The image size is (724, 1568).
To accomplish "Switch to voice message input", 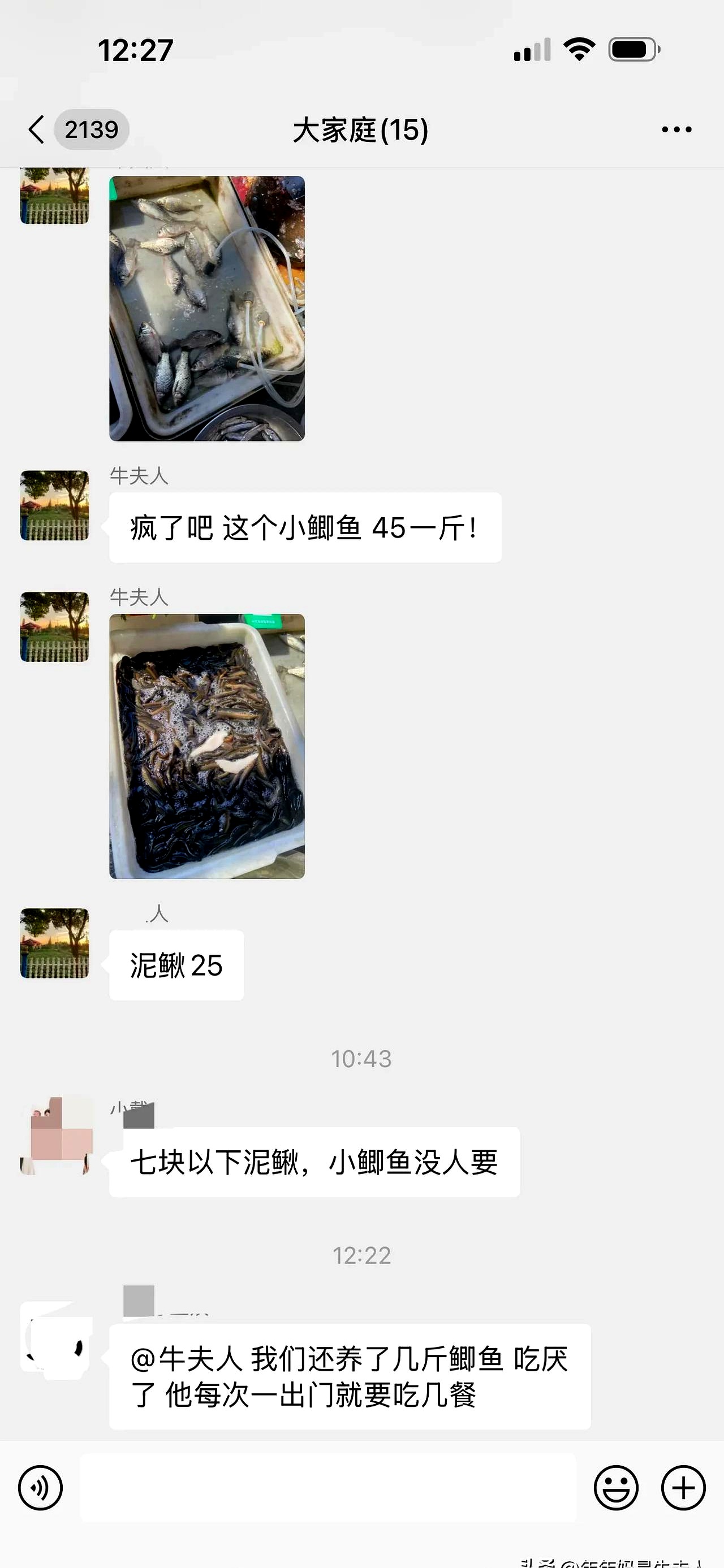I will coord(40,1488).
